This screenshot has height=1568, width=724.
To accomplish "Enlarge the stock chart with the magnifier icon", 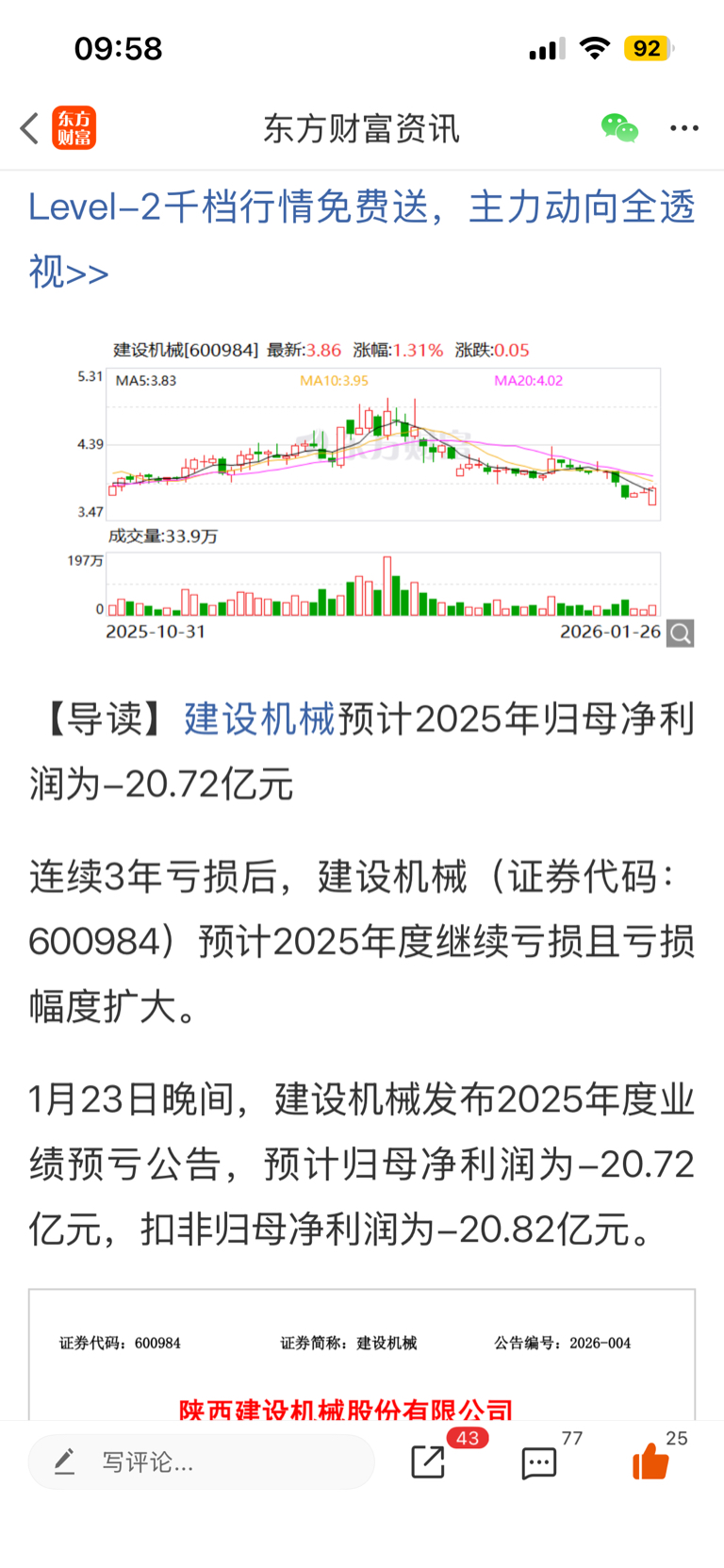I will pyautogui.click(x=680, y=634).
